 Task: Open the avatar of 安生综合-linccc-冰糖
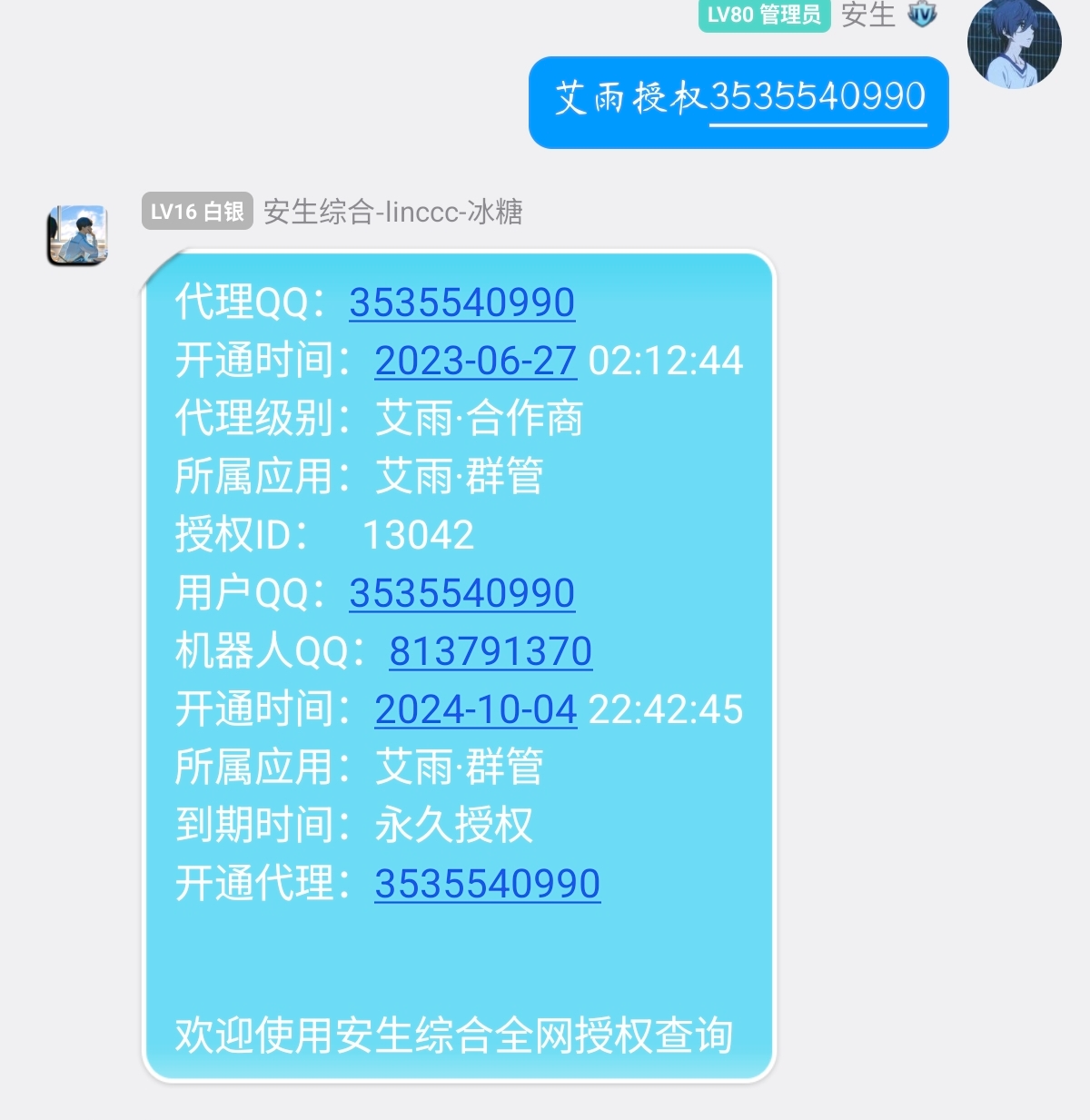pyautogui.click(x=78, y=235)
